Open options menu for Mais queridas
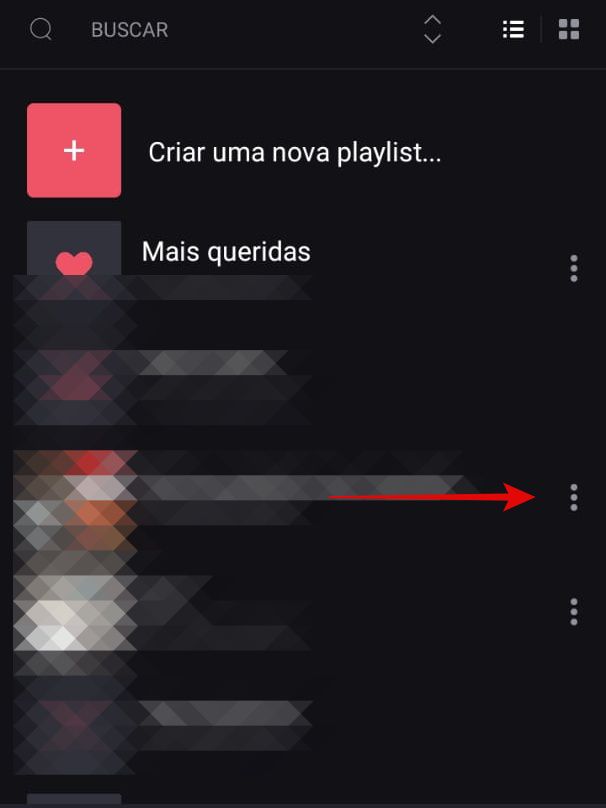 pos(573,268)
